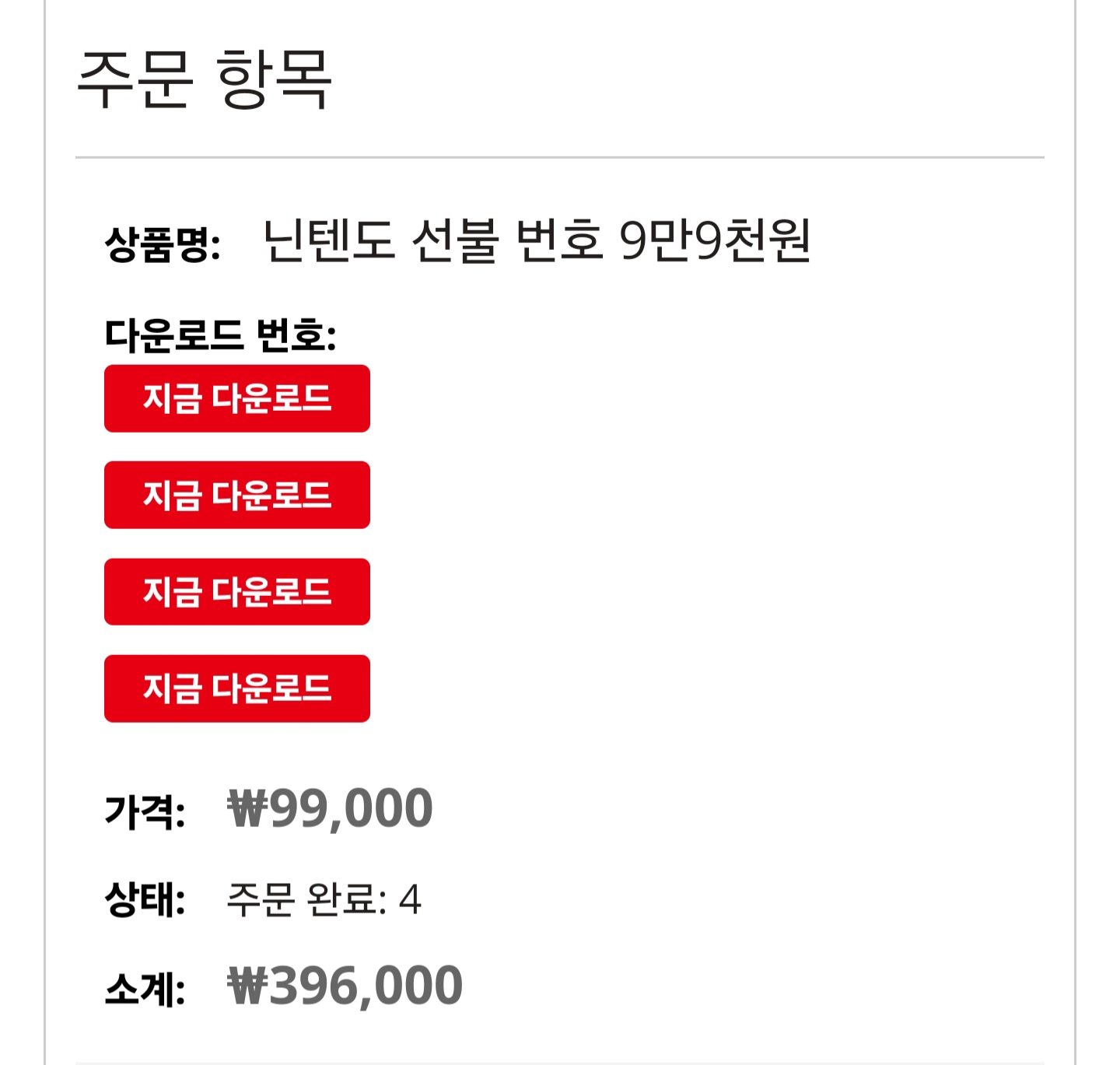Image resolution: width=1120 pixels, height=1065 pixels.
Task: Open the fourth and last 지금 다운로드 button
Action: (x=236, y=688)
